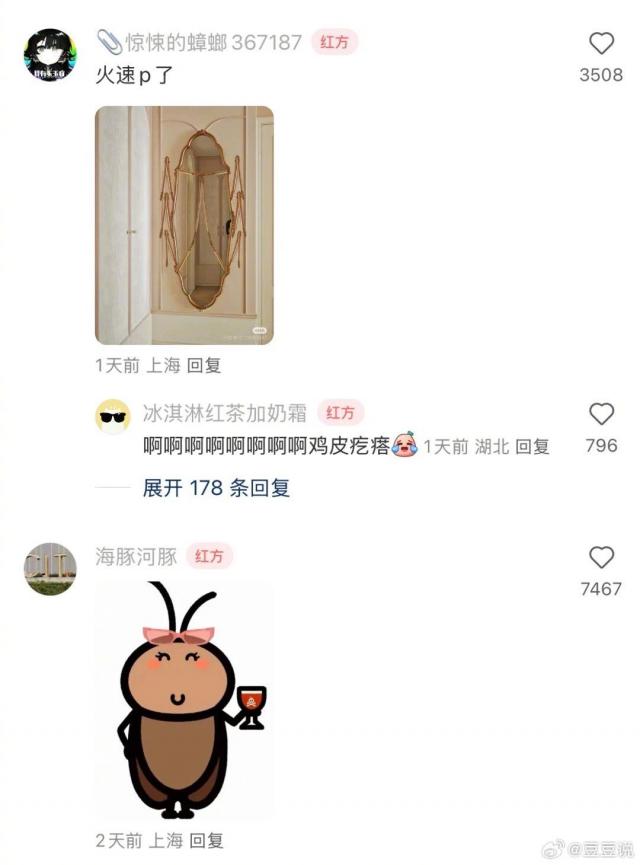The height and width of the screenshot is (865, 640).
Task: Open the mirror photo in the first comment
Action: pos(184,225)
